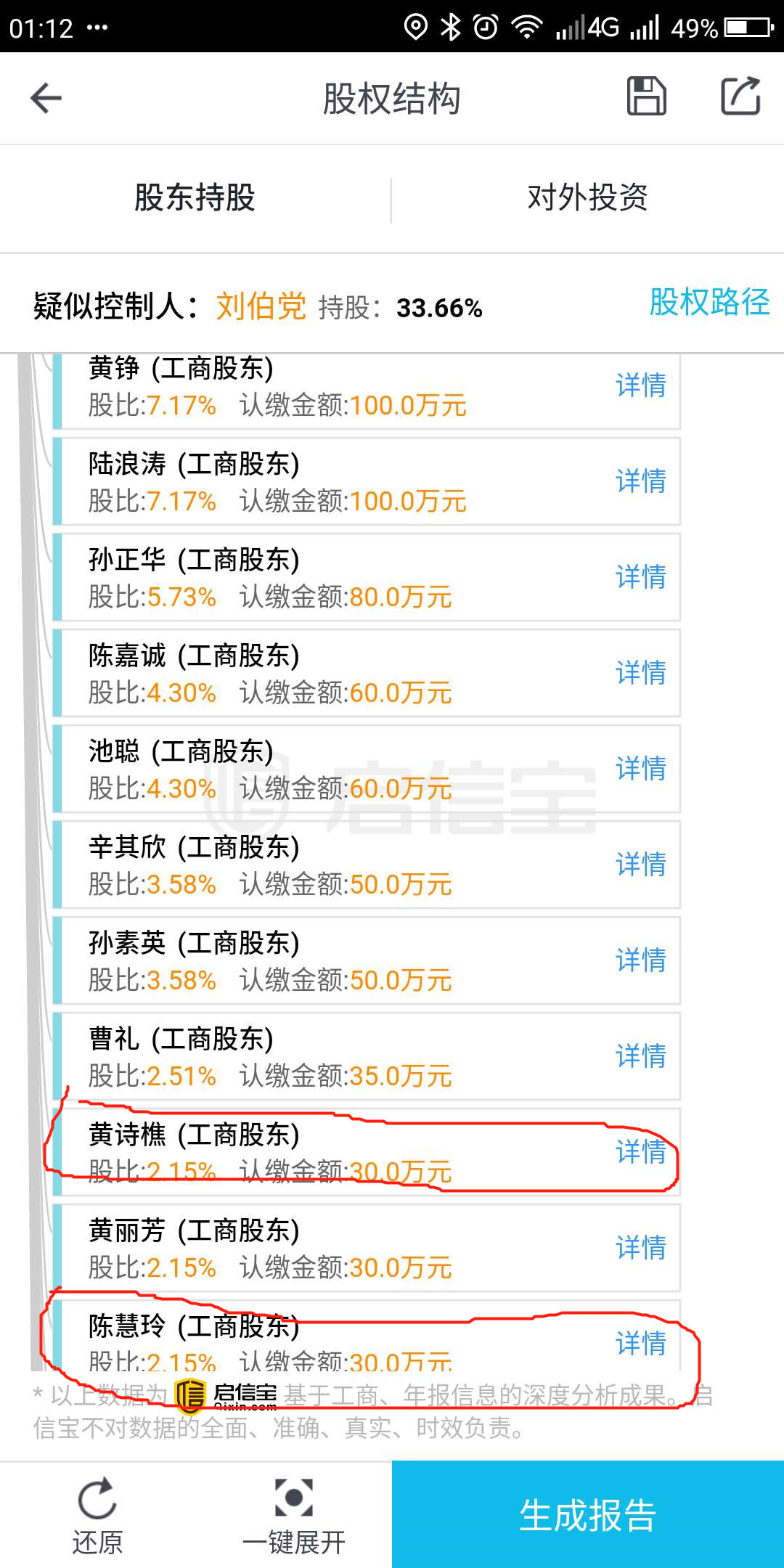
Task: Share the equity structure page
Action: tap(740, 97)
